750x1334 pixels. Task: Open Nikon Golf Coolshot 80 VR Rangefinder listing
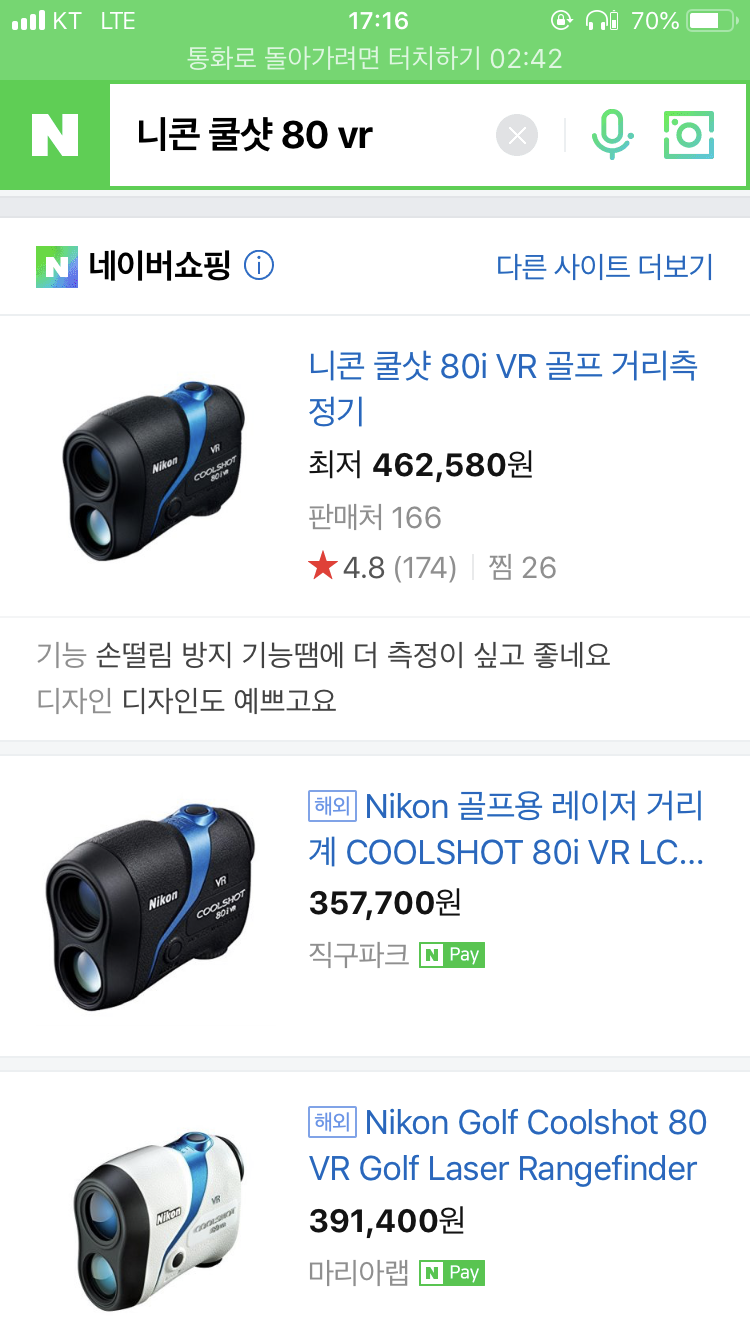[x=507, y=1145]
